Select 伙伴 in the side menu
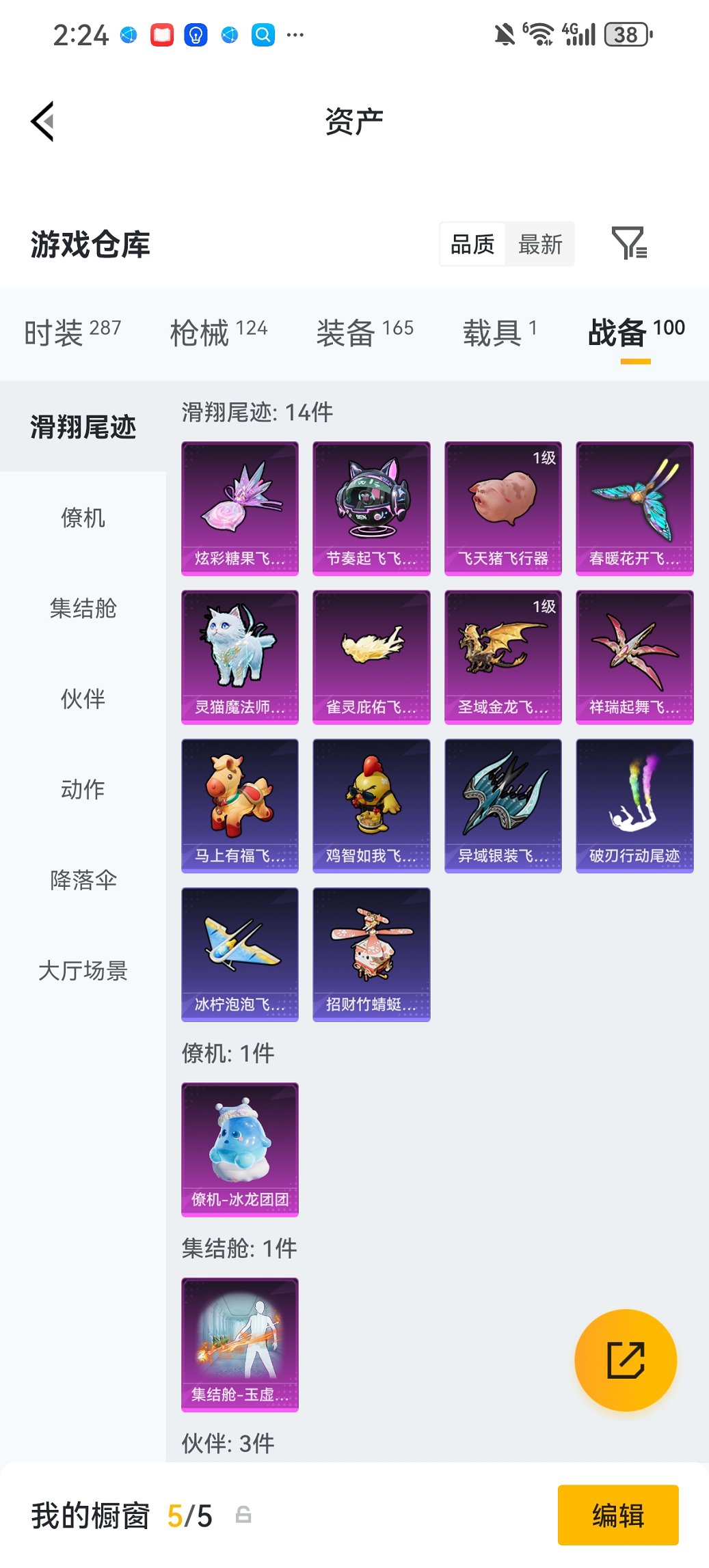Viewport: 709px width, 1568px height. [83, 699]
